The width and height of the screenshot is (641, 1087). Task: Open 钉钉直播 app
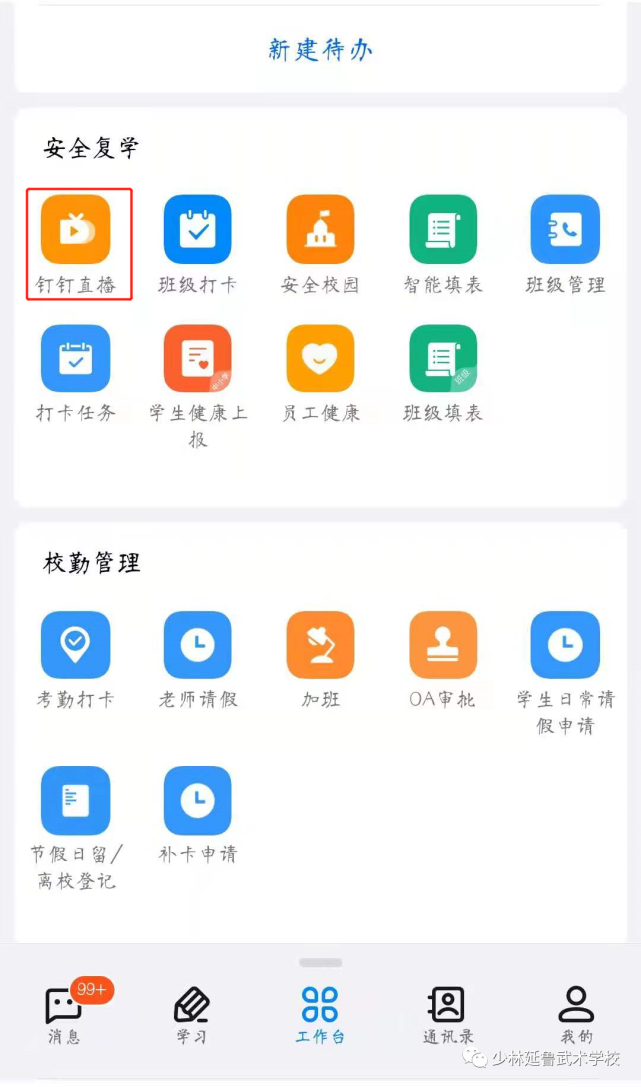point(76,230)
